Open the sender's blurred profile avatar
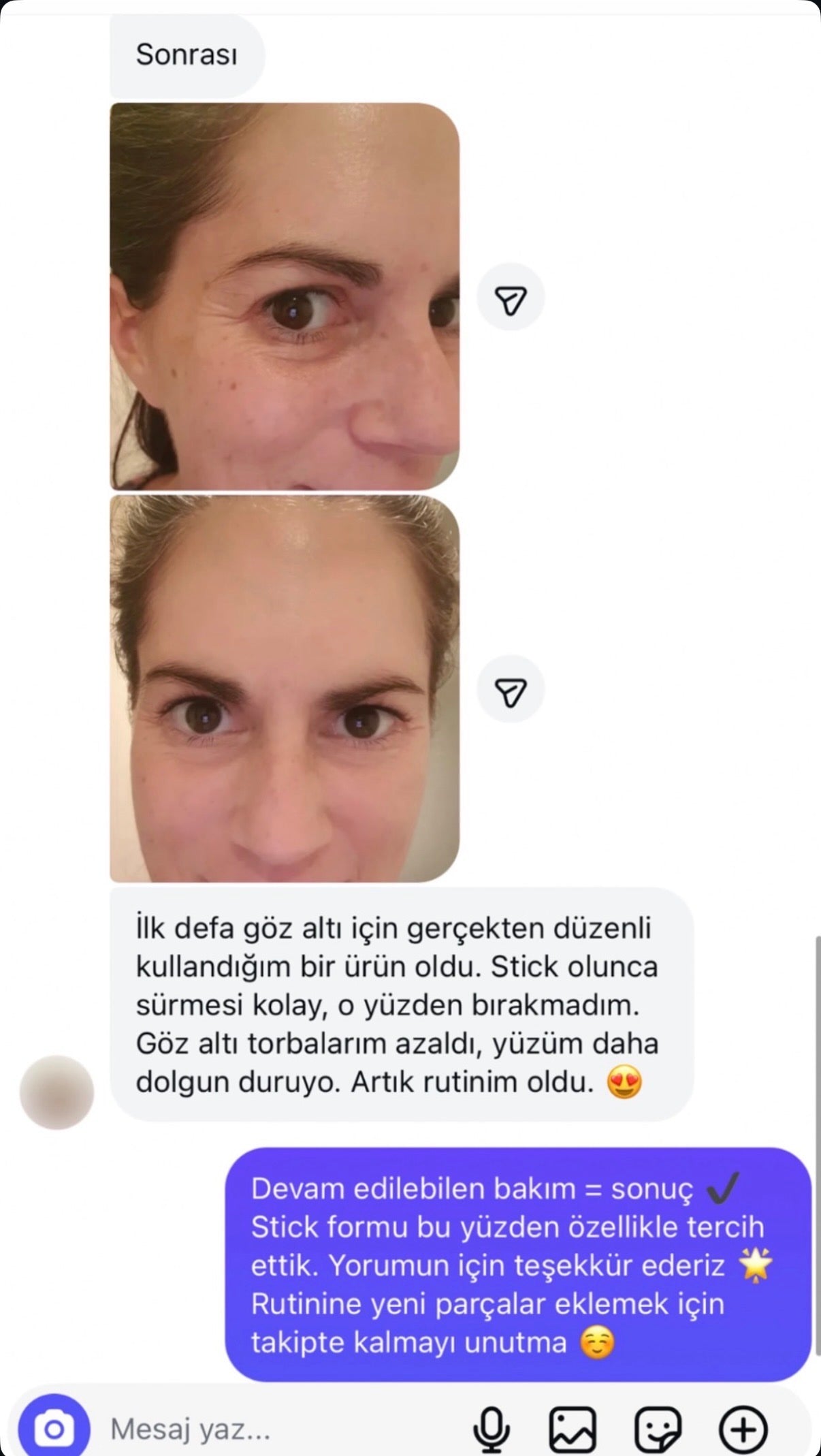The width and height of the screenshot is (821, 1456). 57,1092
